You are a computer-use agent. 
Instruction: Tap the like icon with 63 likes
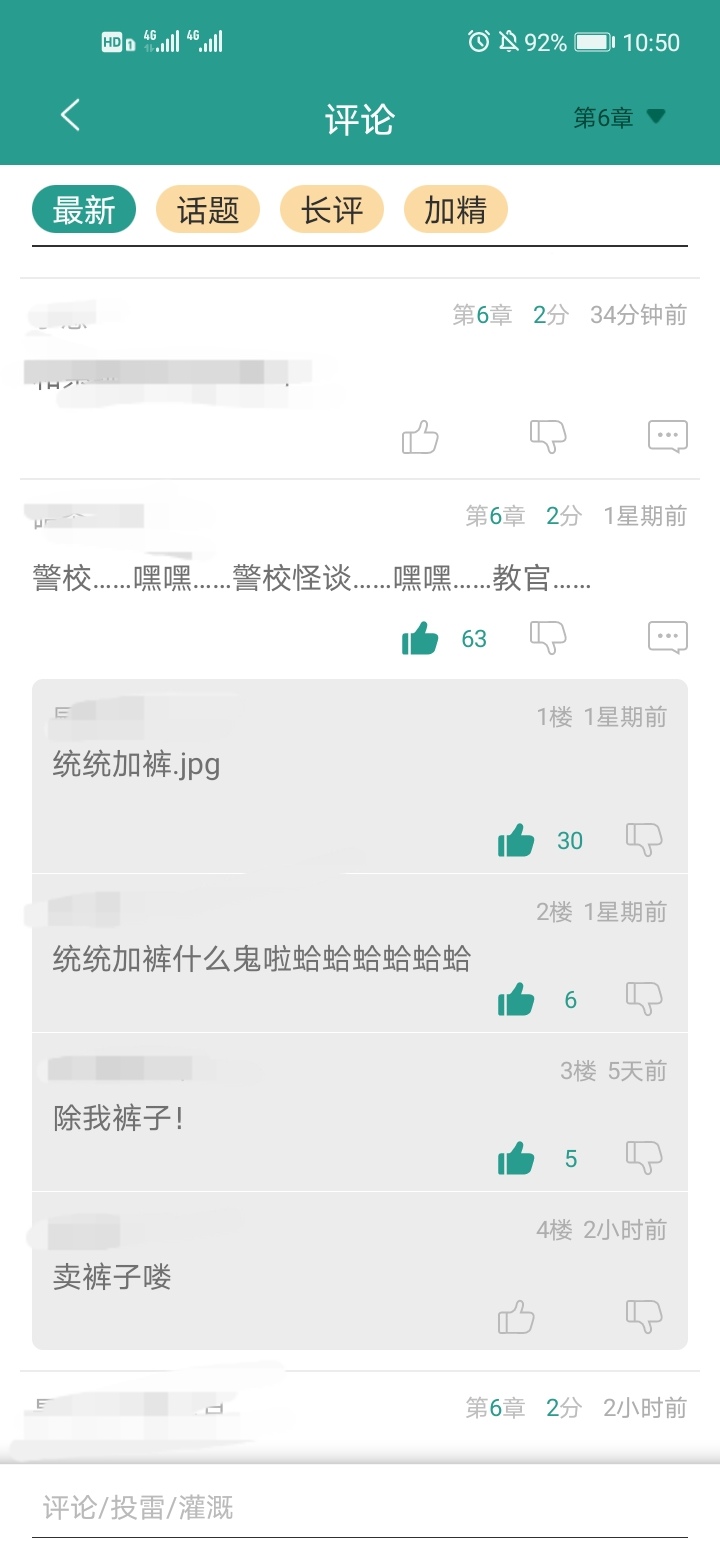[x=420, y=638]
